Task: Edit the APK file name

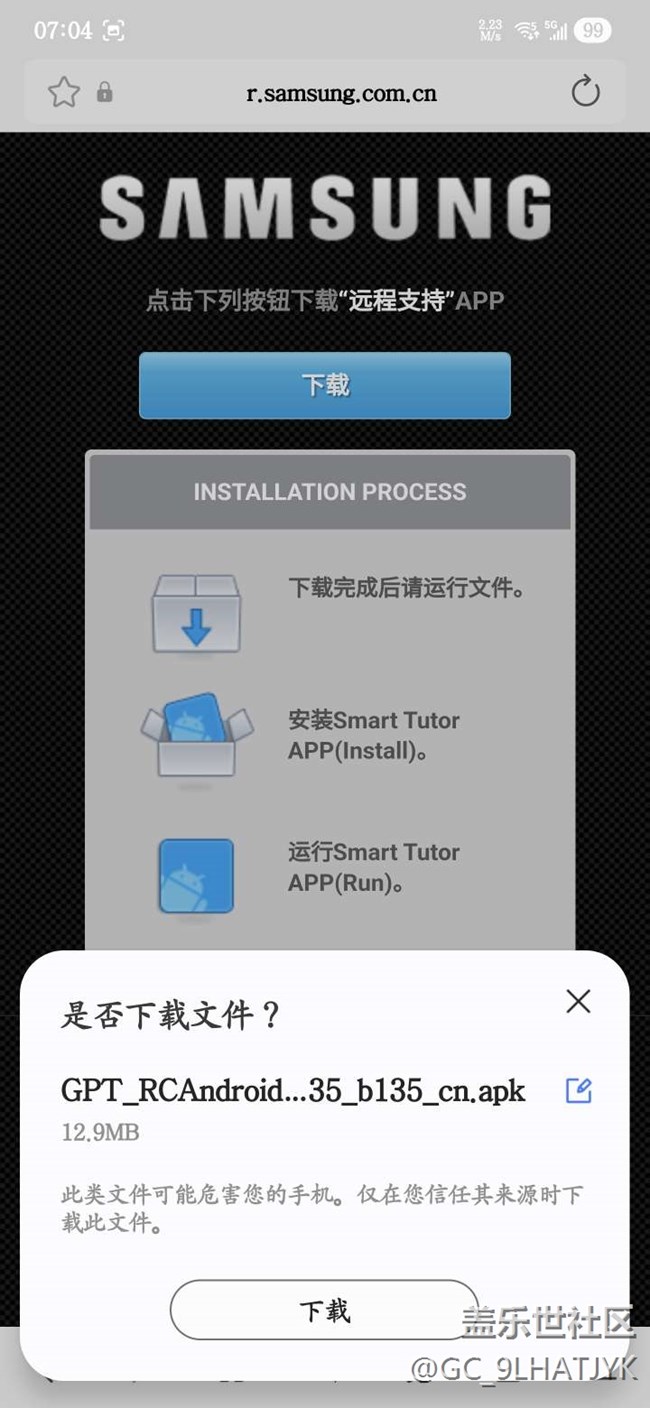Action: click(x=578, y=1090)
